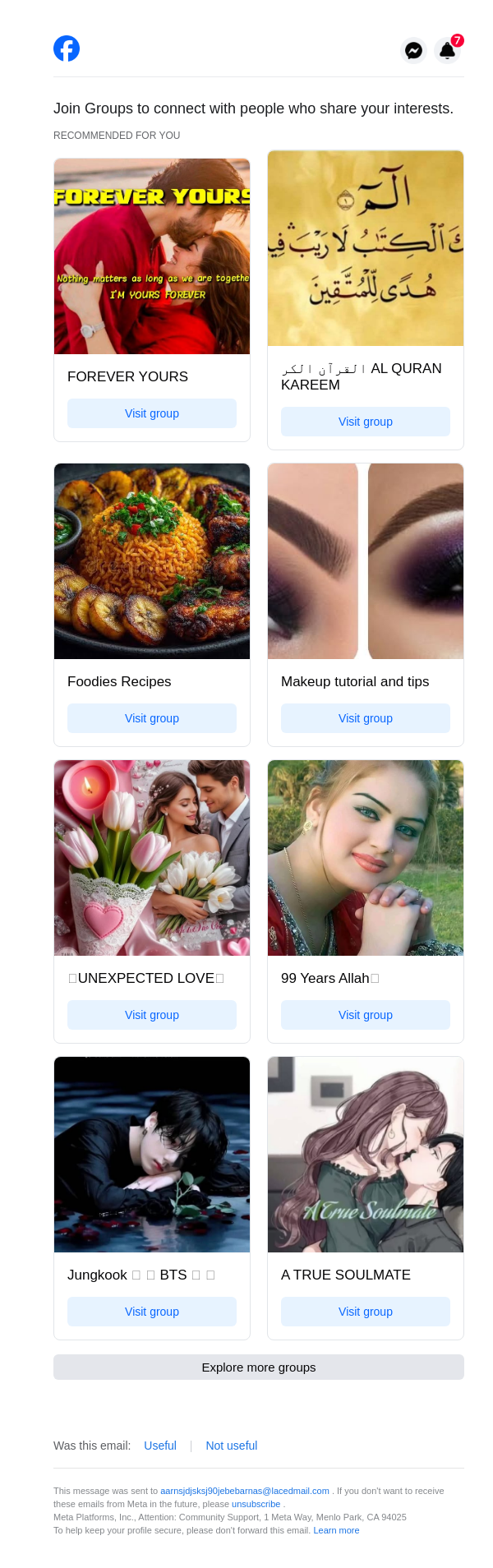Visit the FOREVER YOURS group

pyautogui.click(x=152, y=413)
